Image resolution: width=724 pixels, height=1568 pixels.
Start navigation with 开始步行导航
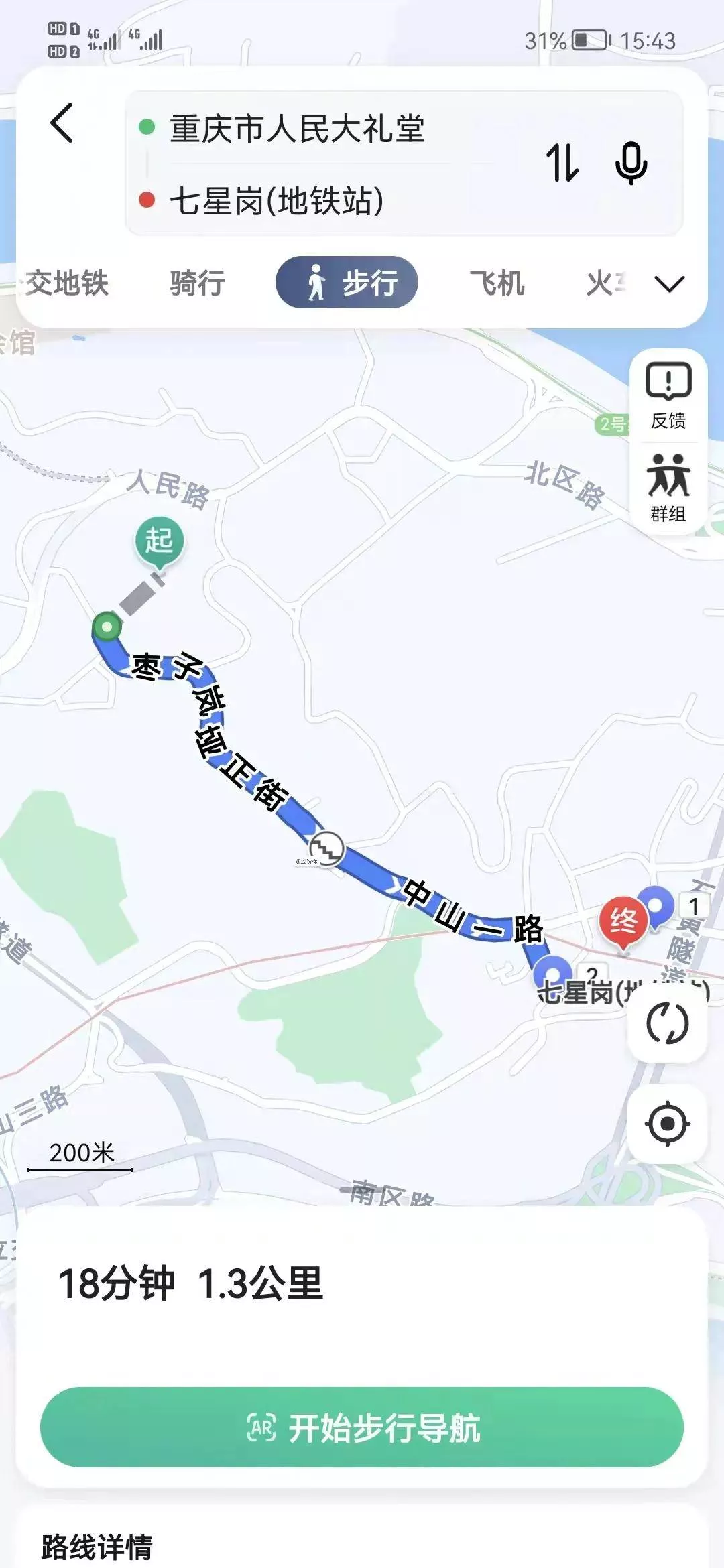pos(362,1427)
